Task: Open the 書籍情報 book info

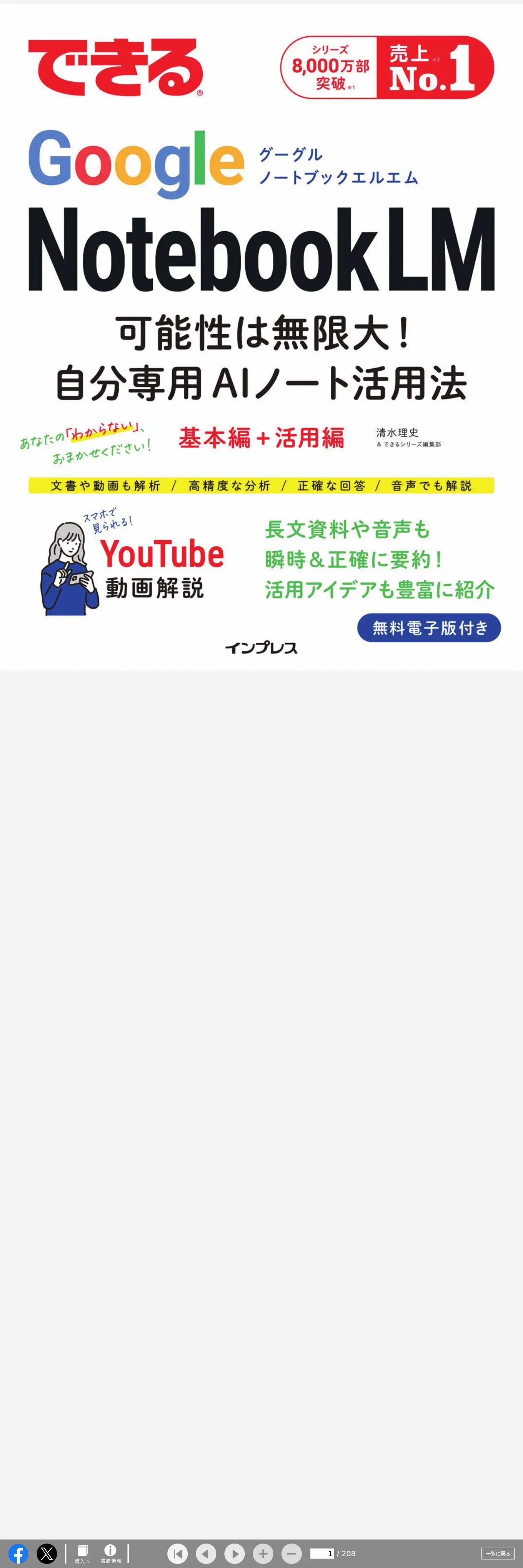Action: [111, 1554]
